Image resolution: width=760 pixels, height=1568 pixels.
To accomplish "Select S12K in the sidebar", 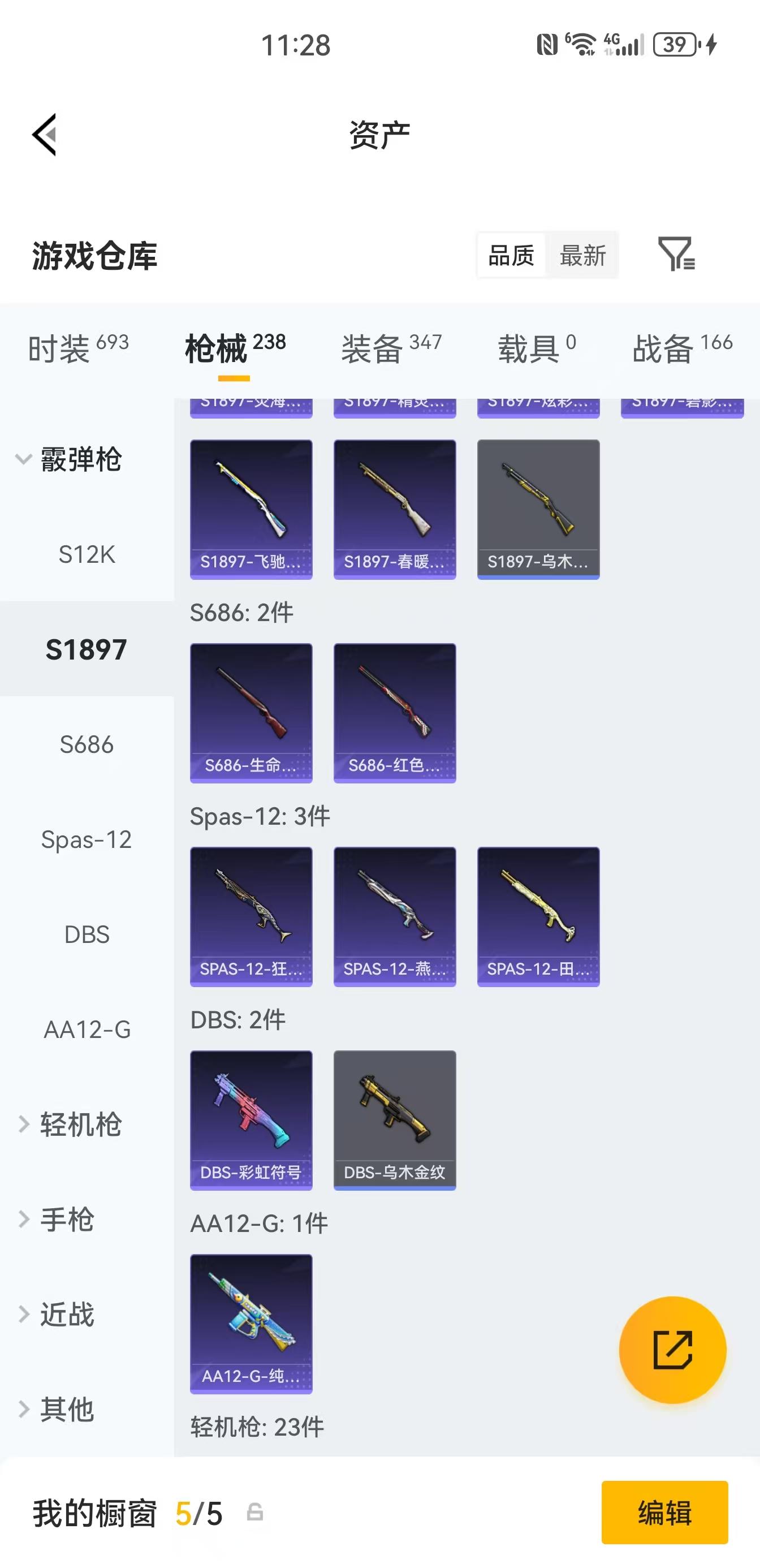I will (87, 554).
